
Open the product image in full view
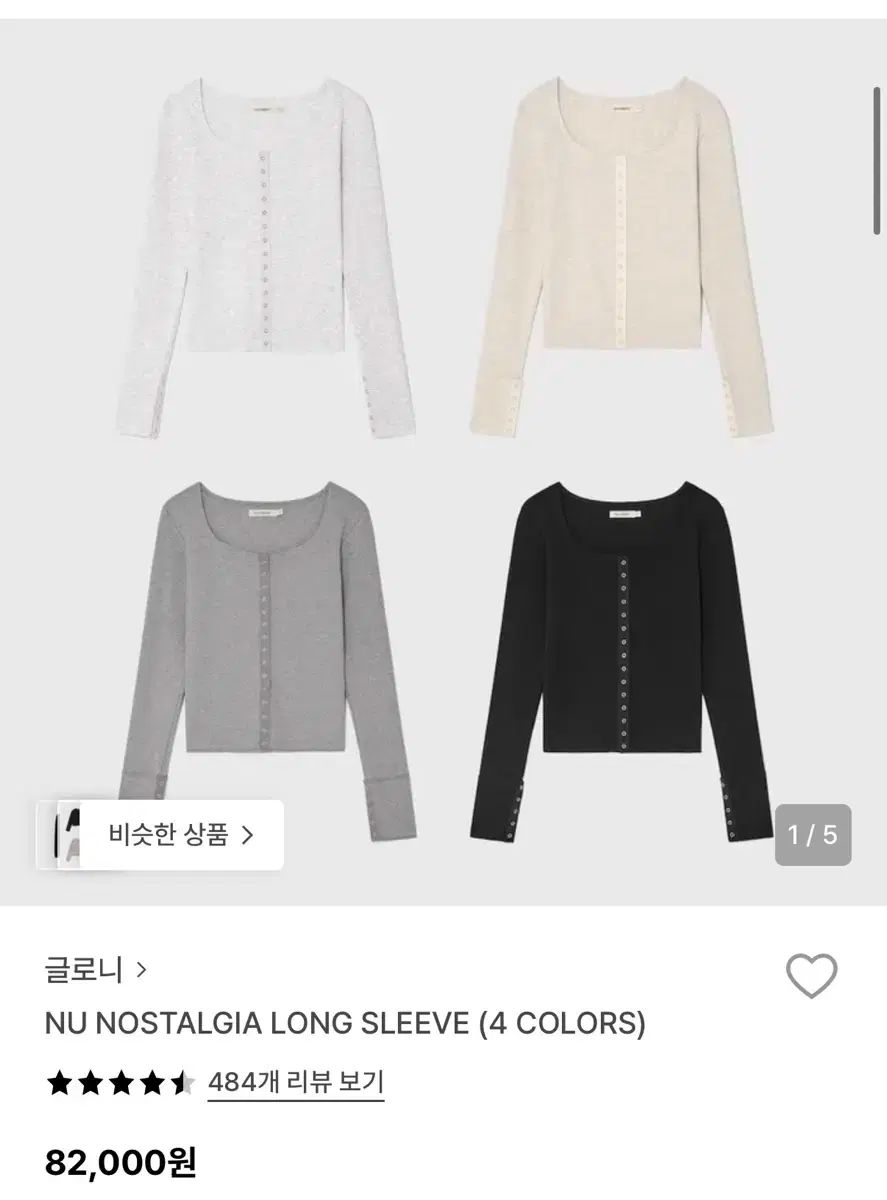point(443,460)
